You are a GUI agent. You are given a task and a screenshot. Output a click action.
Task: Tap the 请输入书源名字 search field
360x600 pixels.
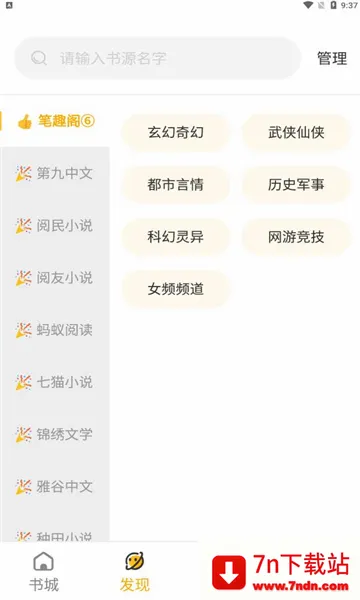158,59
